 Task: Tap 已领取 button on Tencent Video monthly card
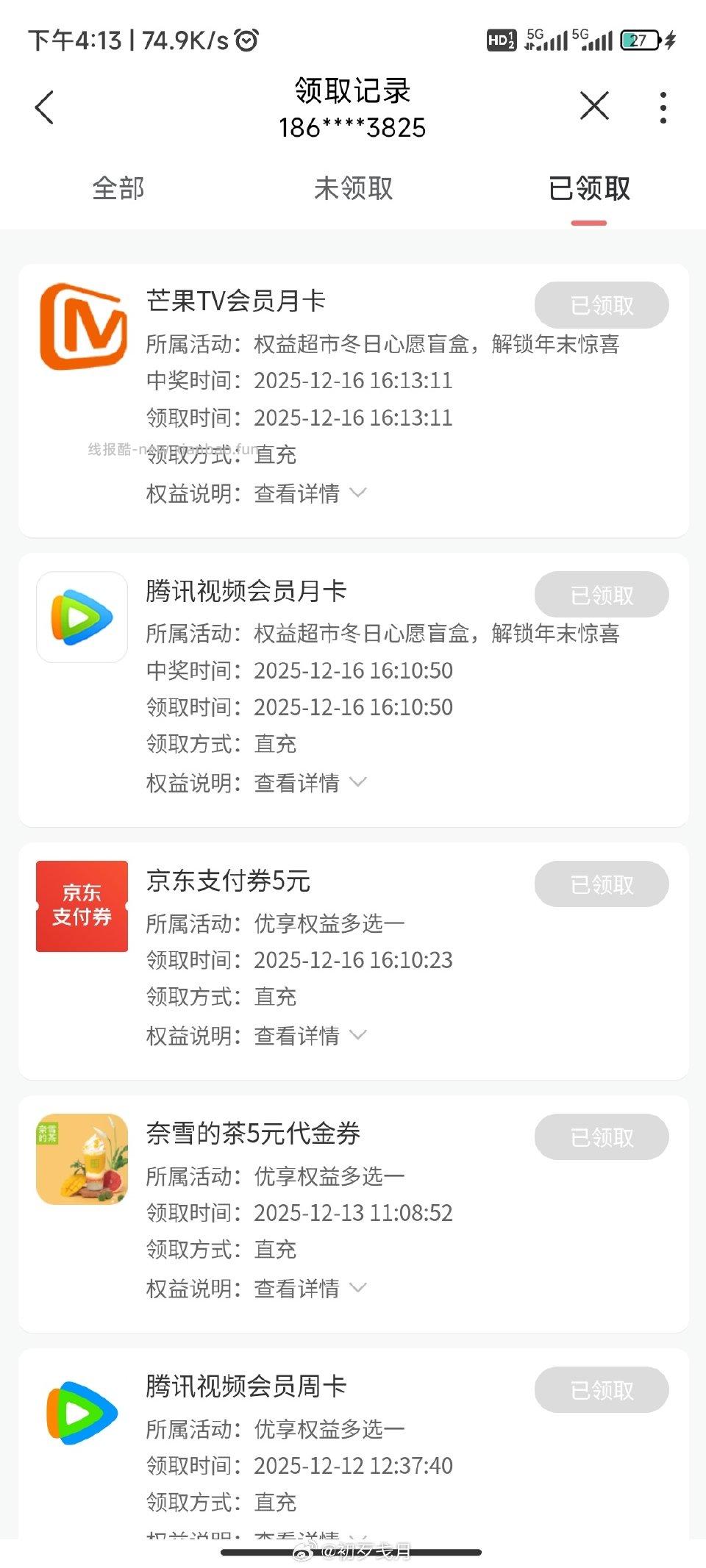(602, 594)
